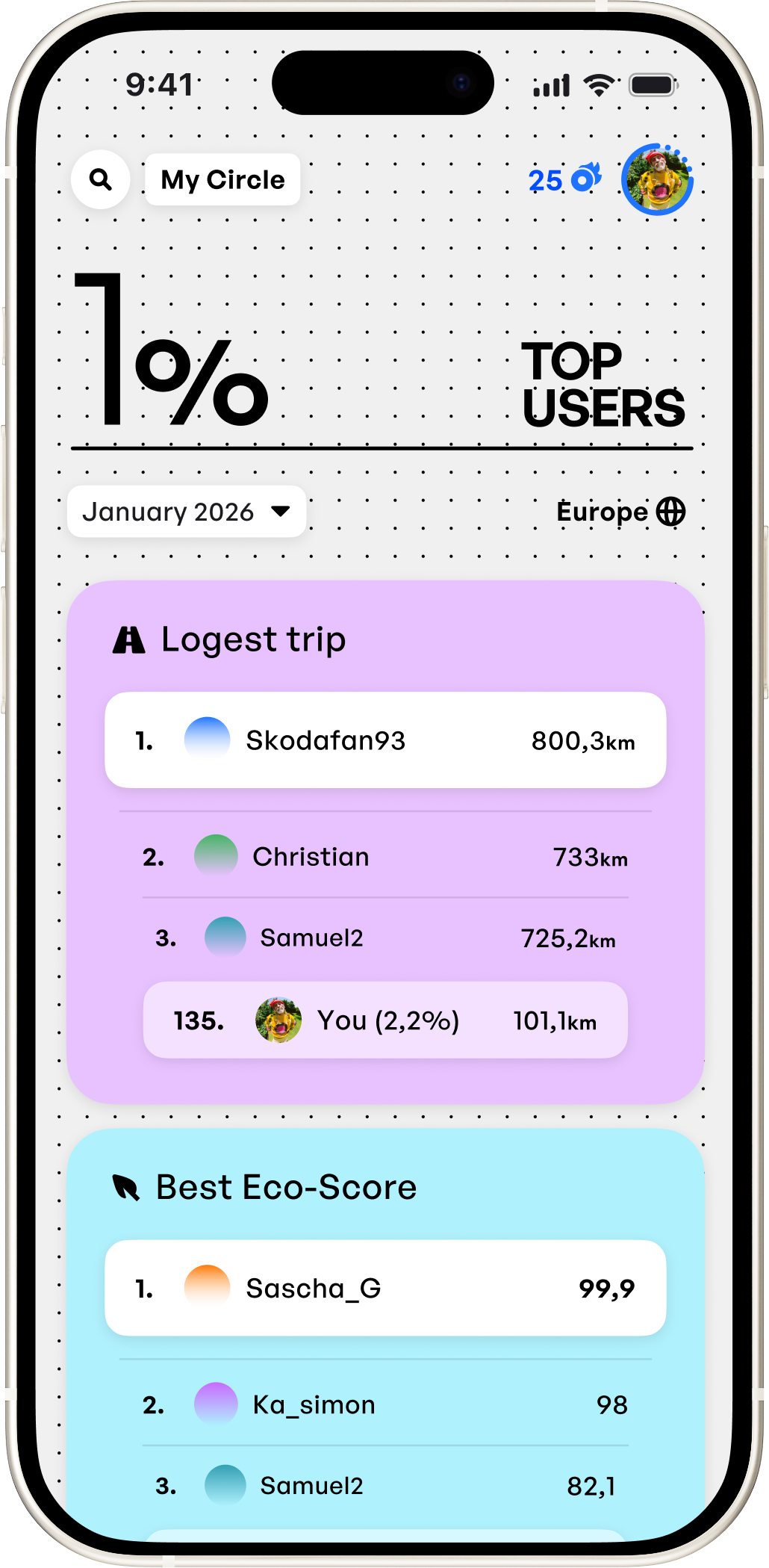
Task: Switch to the My Circle tab
Action: [222, 179]
